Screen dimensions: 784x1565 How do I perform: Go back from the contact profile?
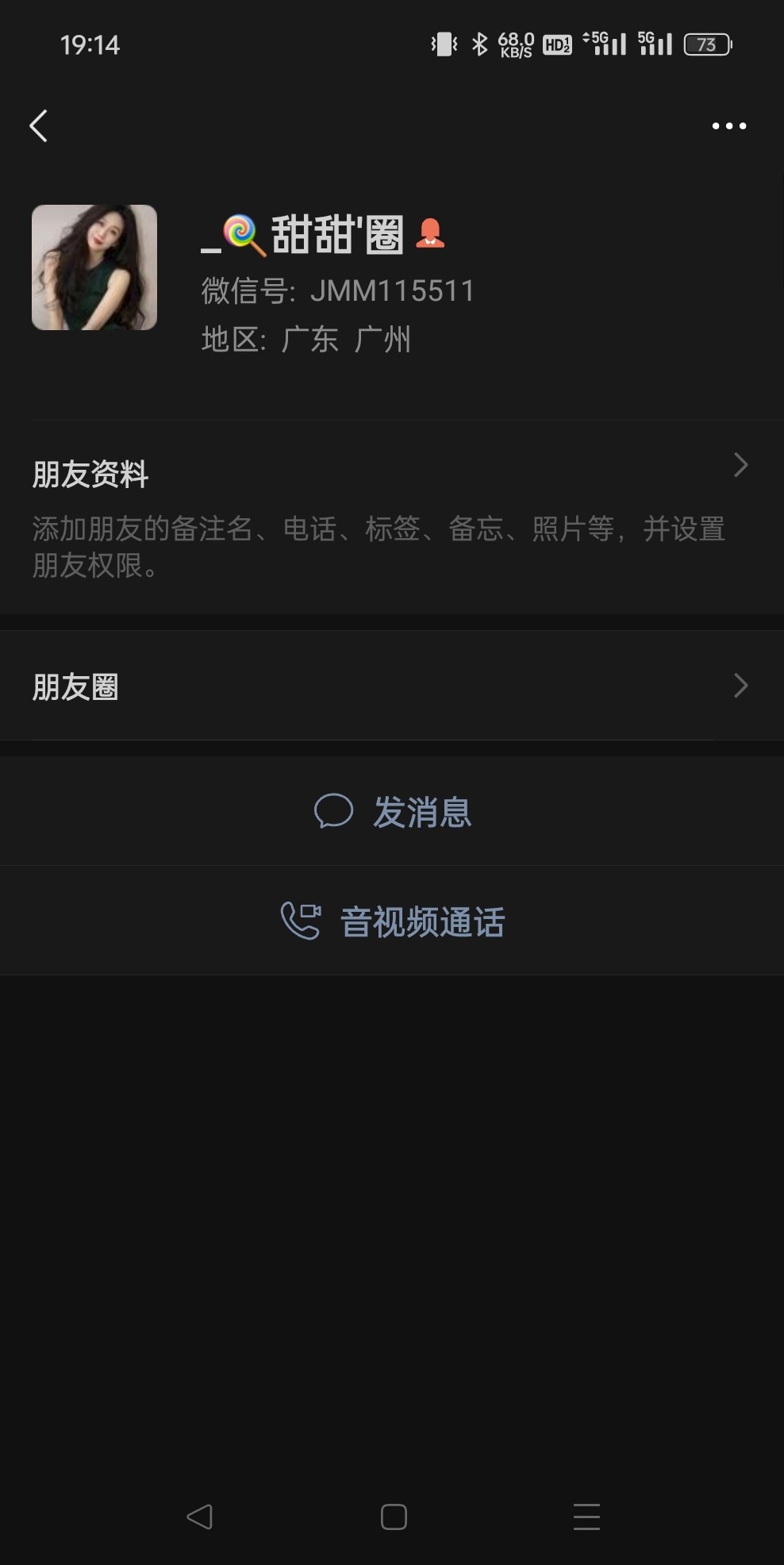tap(39, 126)
